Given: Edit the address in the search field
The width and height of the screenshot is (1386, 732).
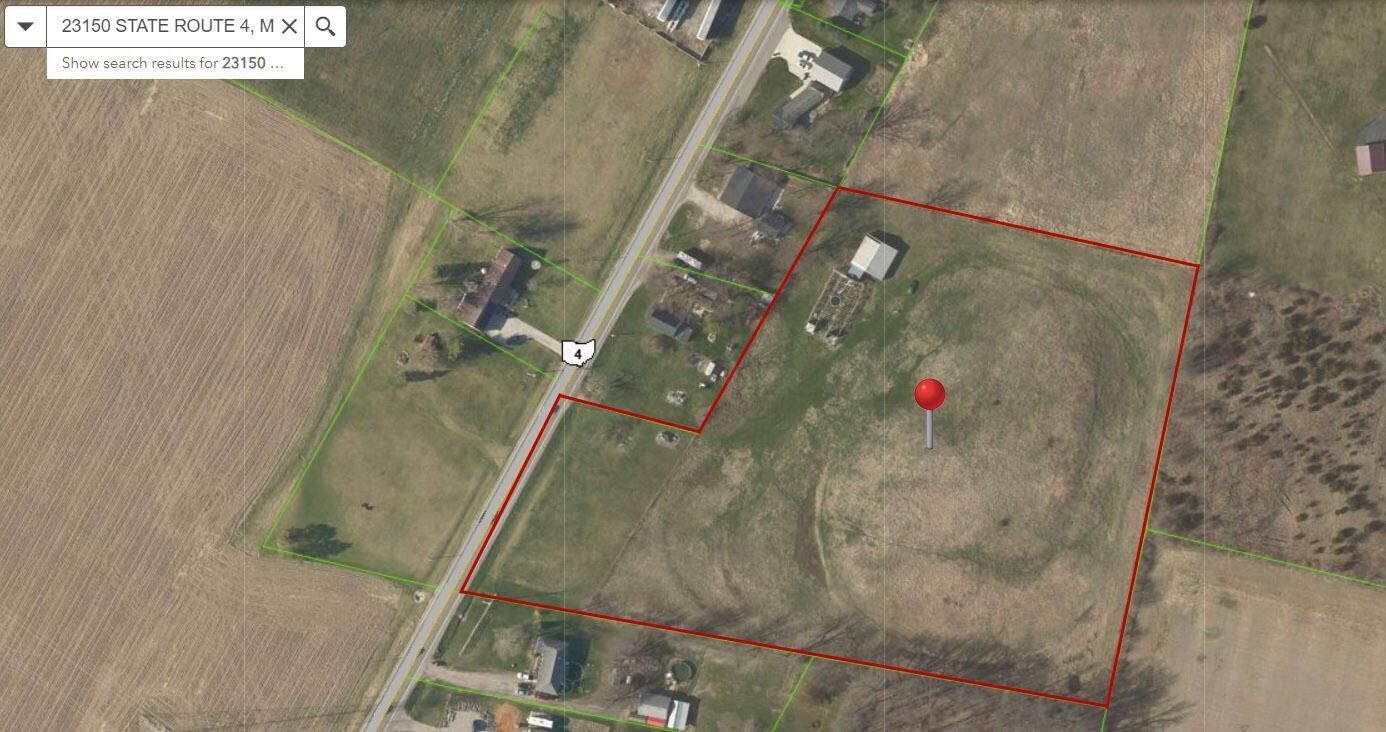Looking at the screenshot, I should [165, 27].
